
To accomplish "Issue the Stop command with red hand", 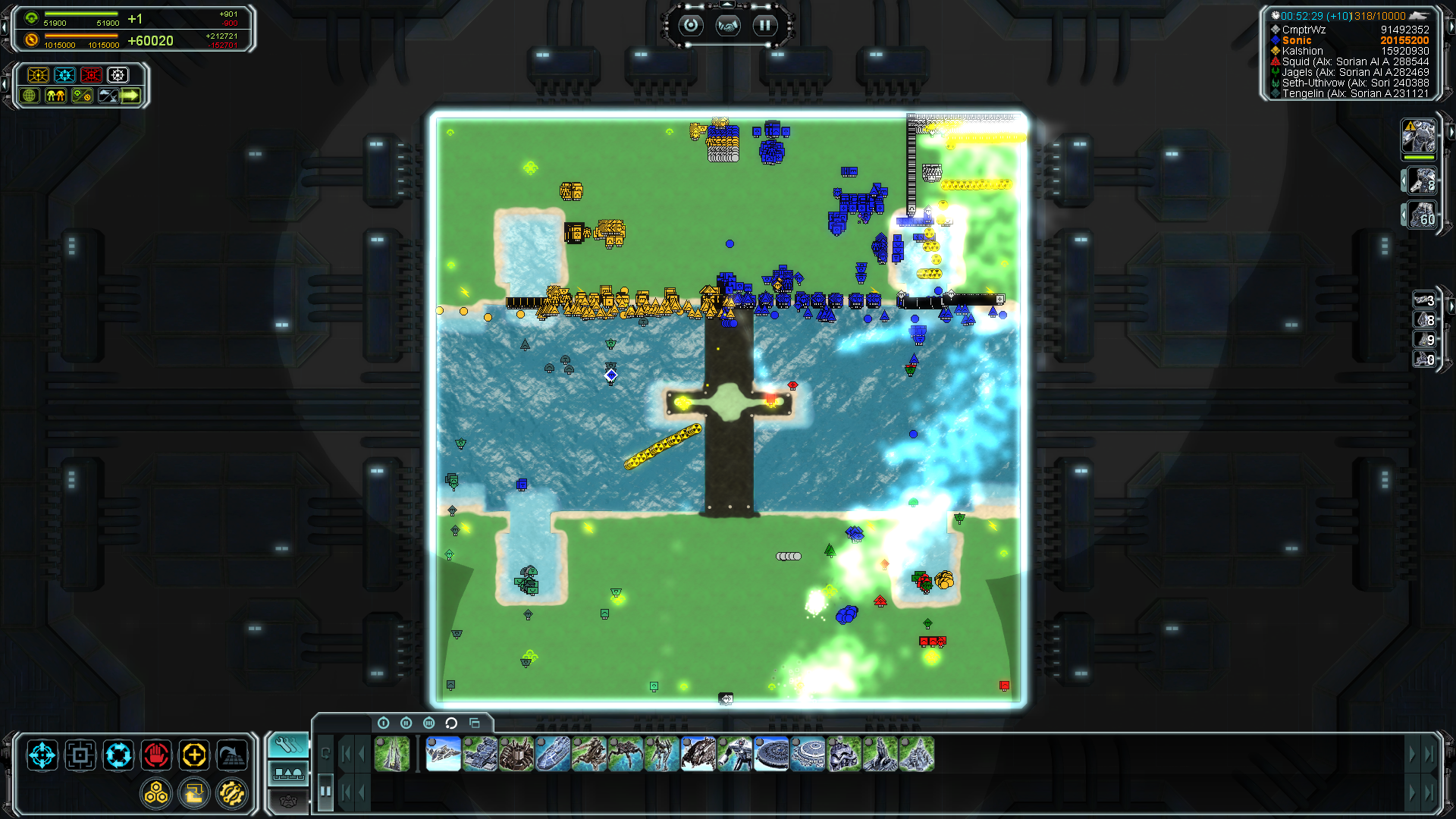I will tap(156, 755).
